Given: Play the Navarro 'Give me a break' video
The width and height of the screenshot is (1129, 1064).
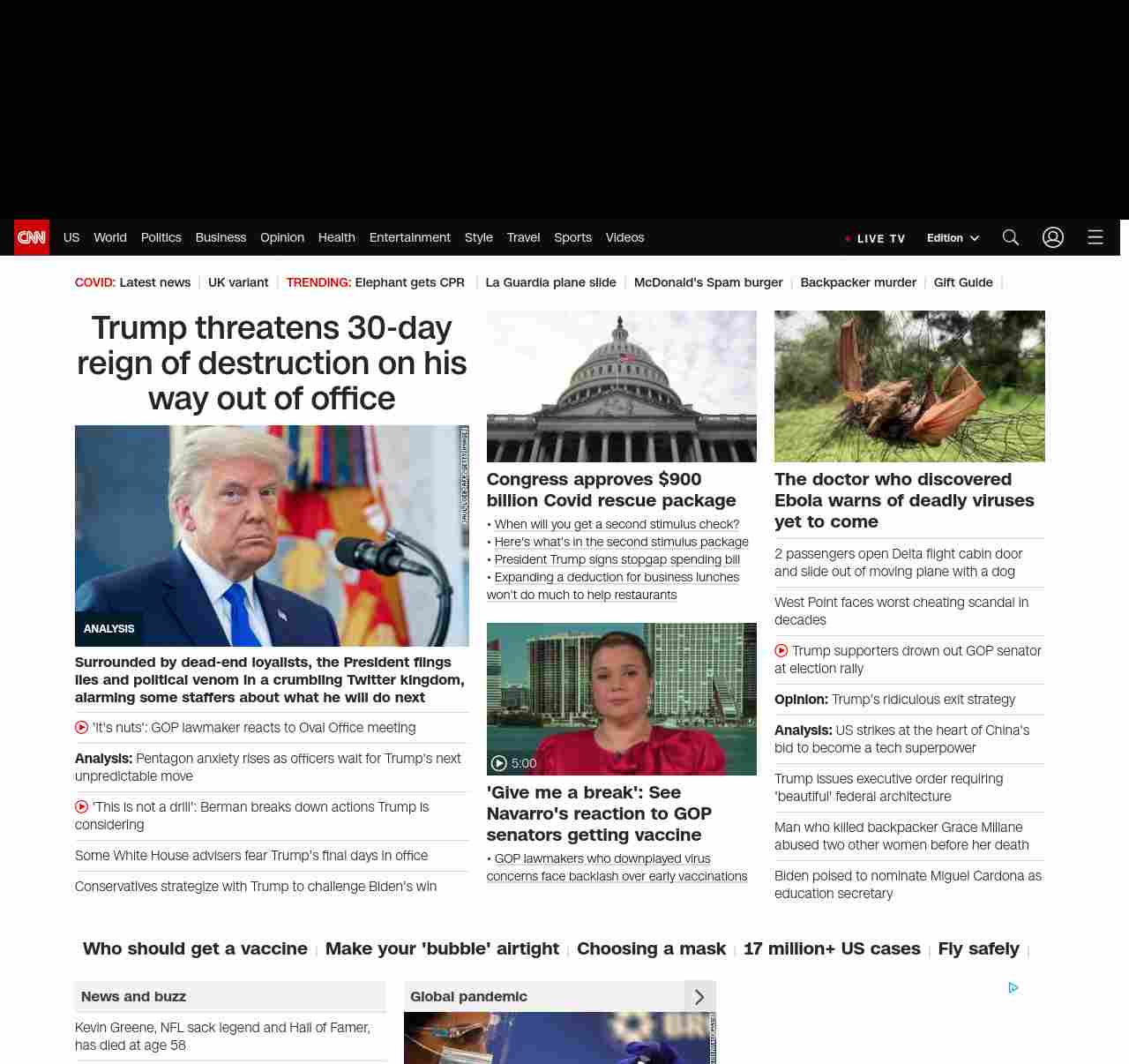Looking at the screenshot, I should point(621,699).
